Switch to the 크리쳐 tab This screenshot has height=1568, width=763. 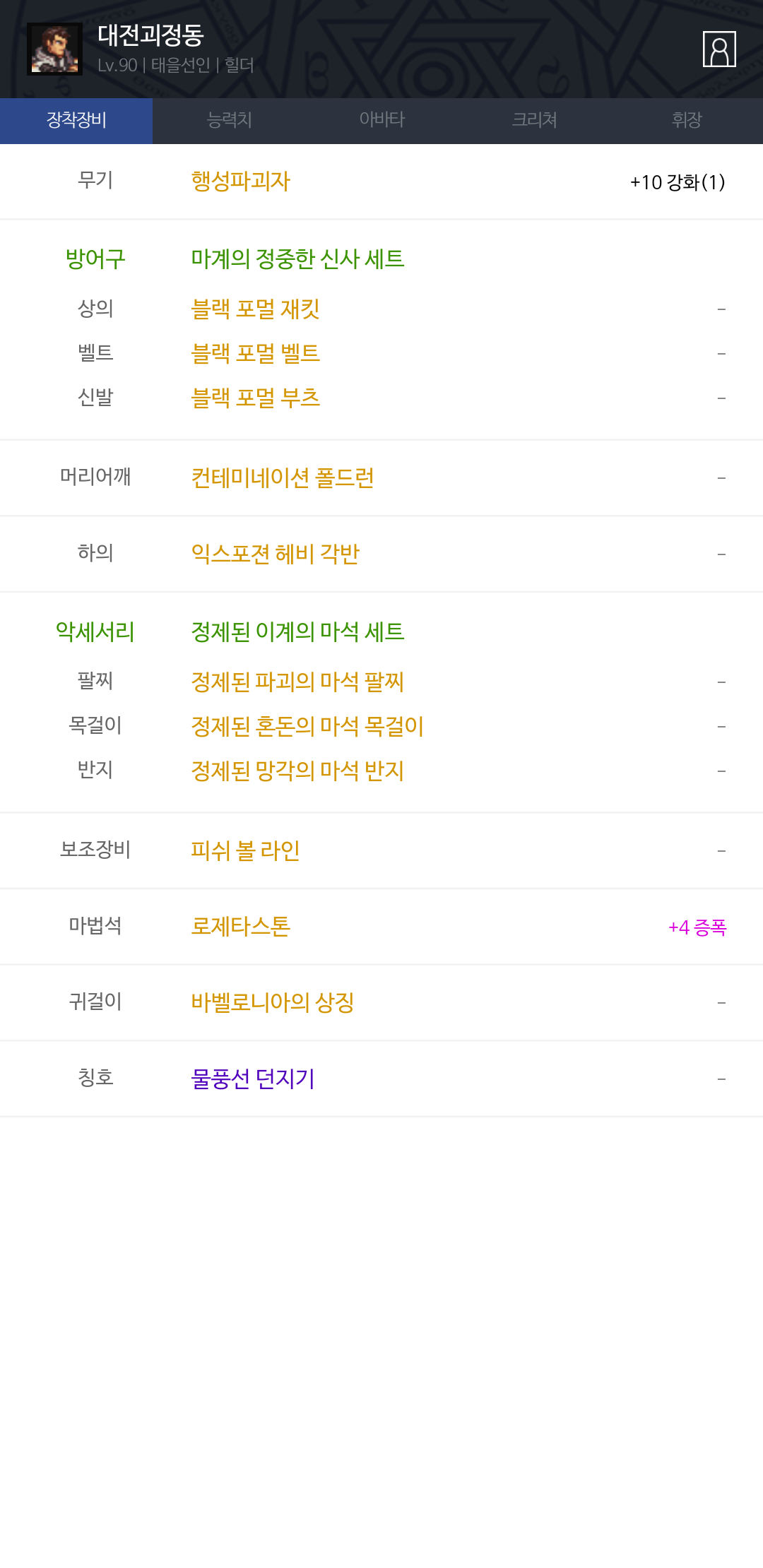(x=534, y=121)
